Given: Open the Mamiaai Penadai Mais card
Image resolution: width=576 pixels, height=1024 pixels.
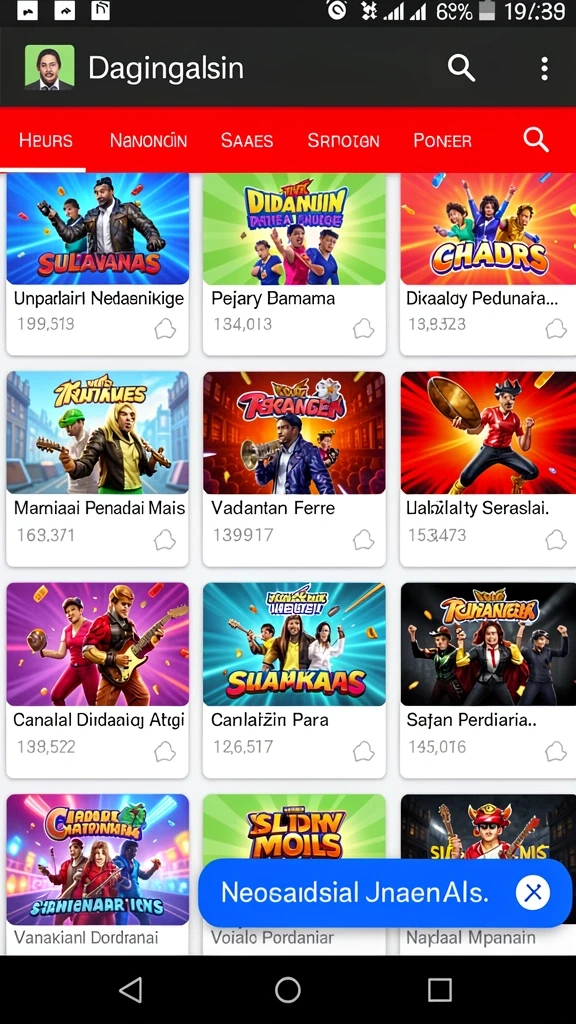Looking at the screenshot, I should (97, 469).
